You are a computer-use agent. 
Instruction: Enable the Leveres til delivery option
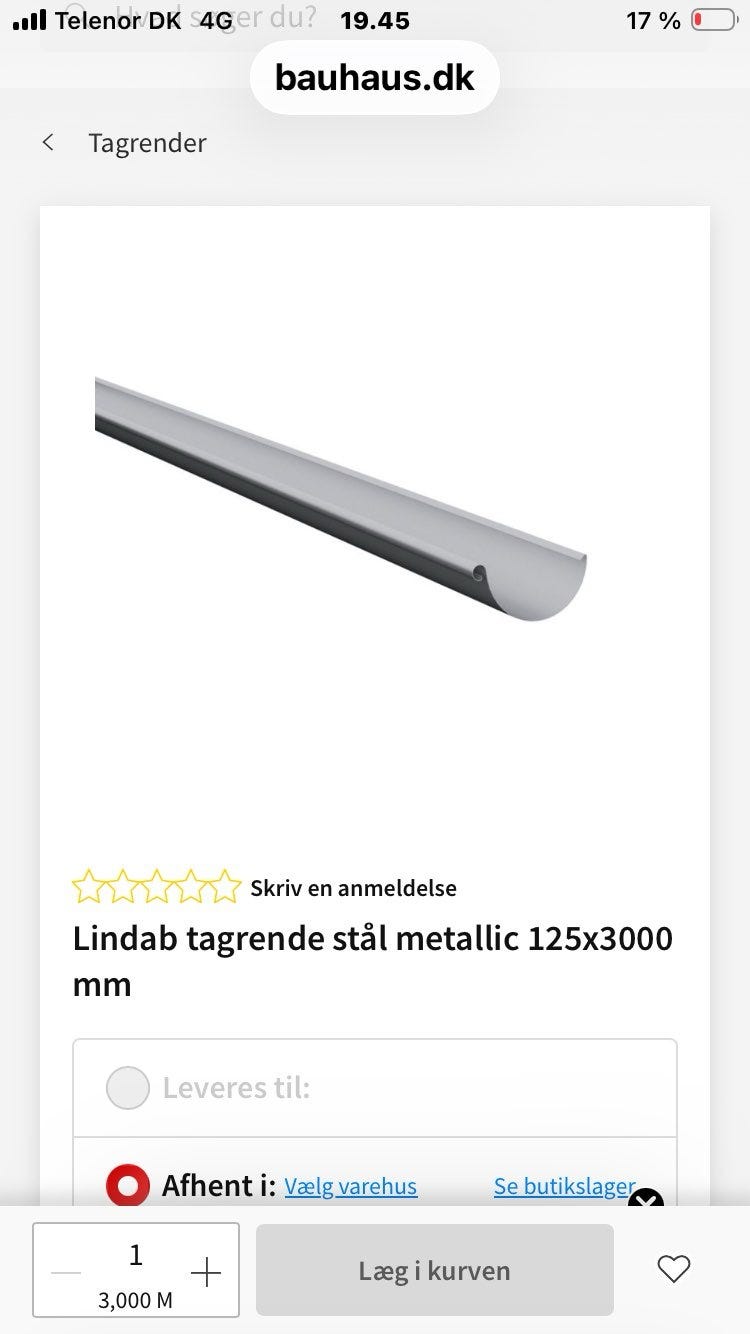pos(127,1088)
